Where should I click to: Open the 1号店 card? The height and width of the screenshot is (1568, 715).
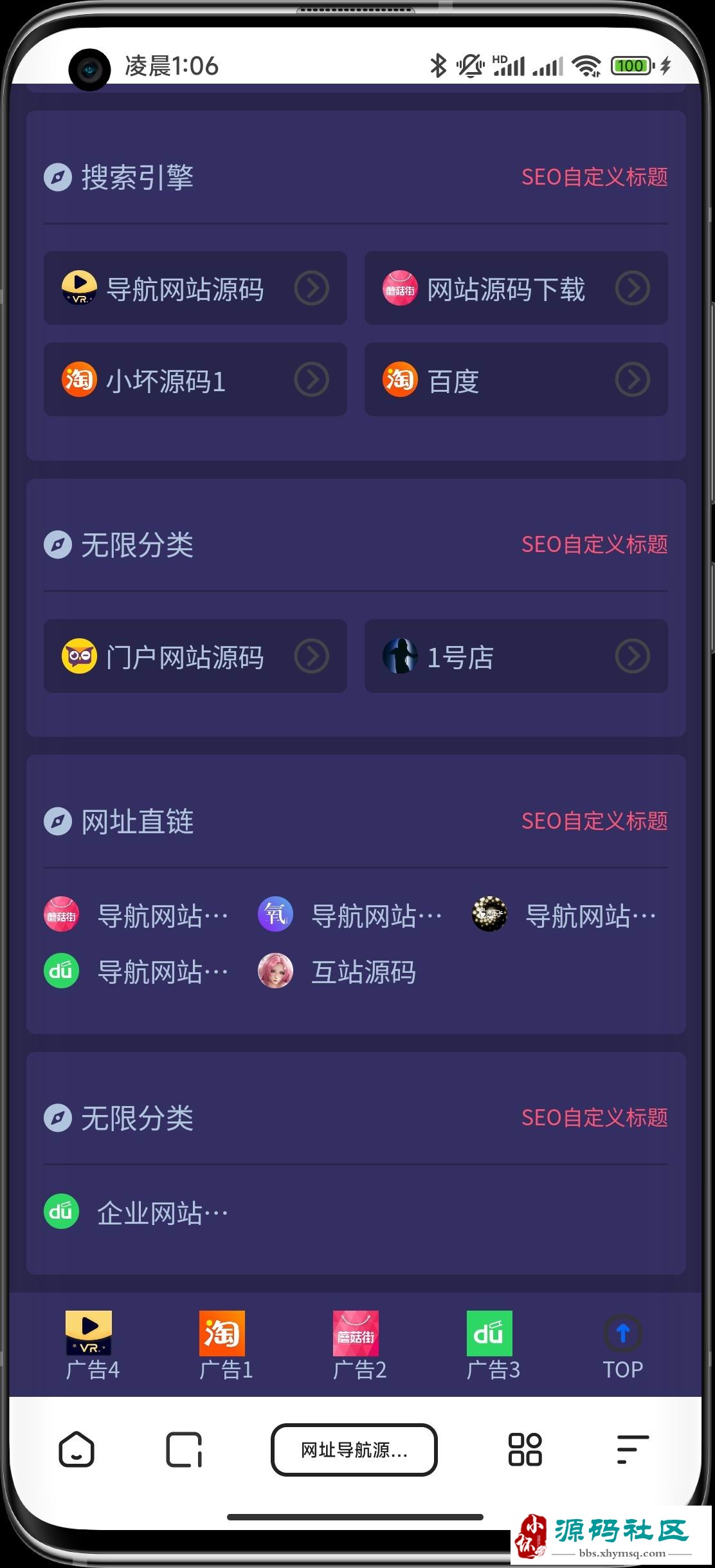[x=516, y=656]
